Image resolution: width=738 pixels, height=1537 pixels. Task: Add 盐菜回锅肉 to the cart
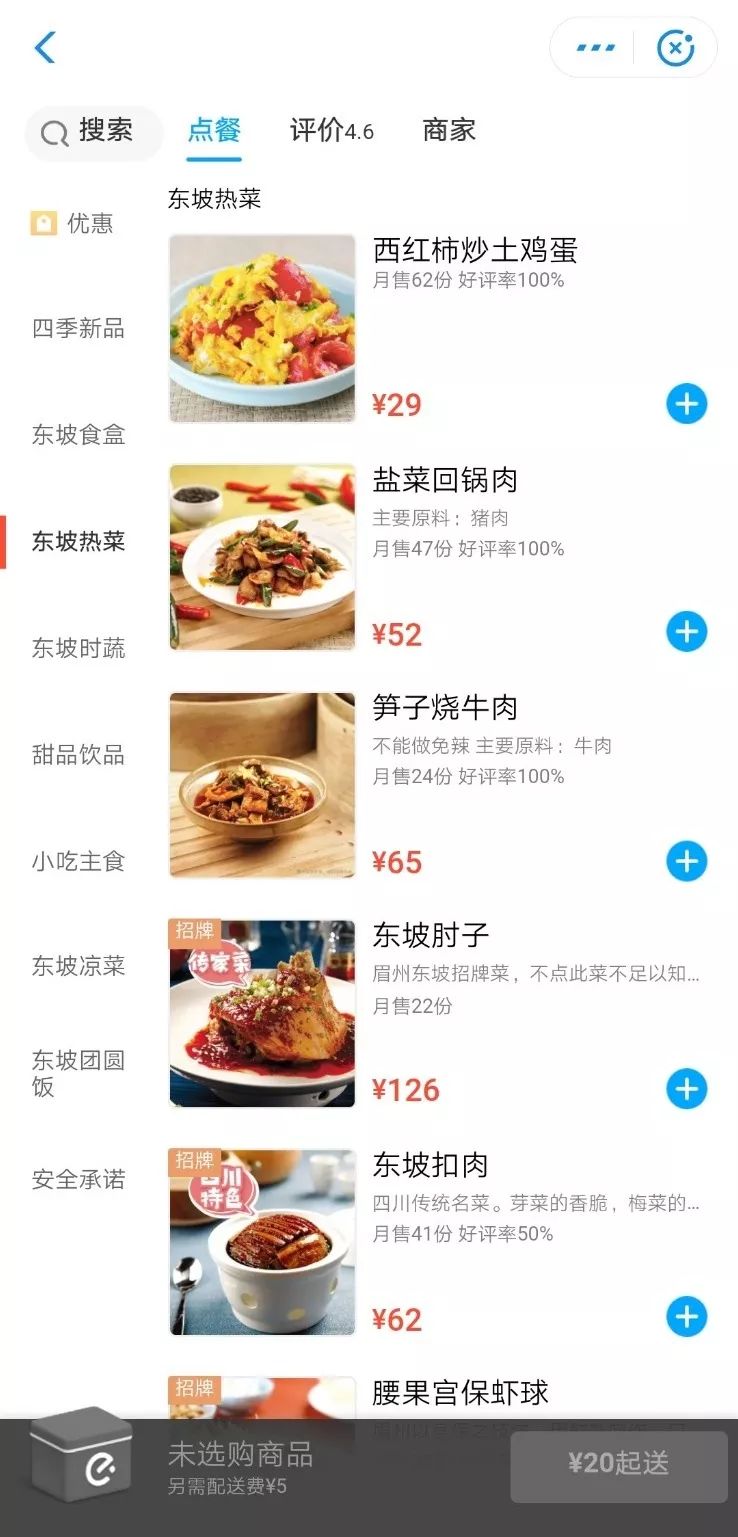686,632
